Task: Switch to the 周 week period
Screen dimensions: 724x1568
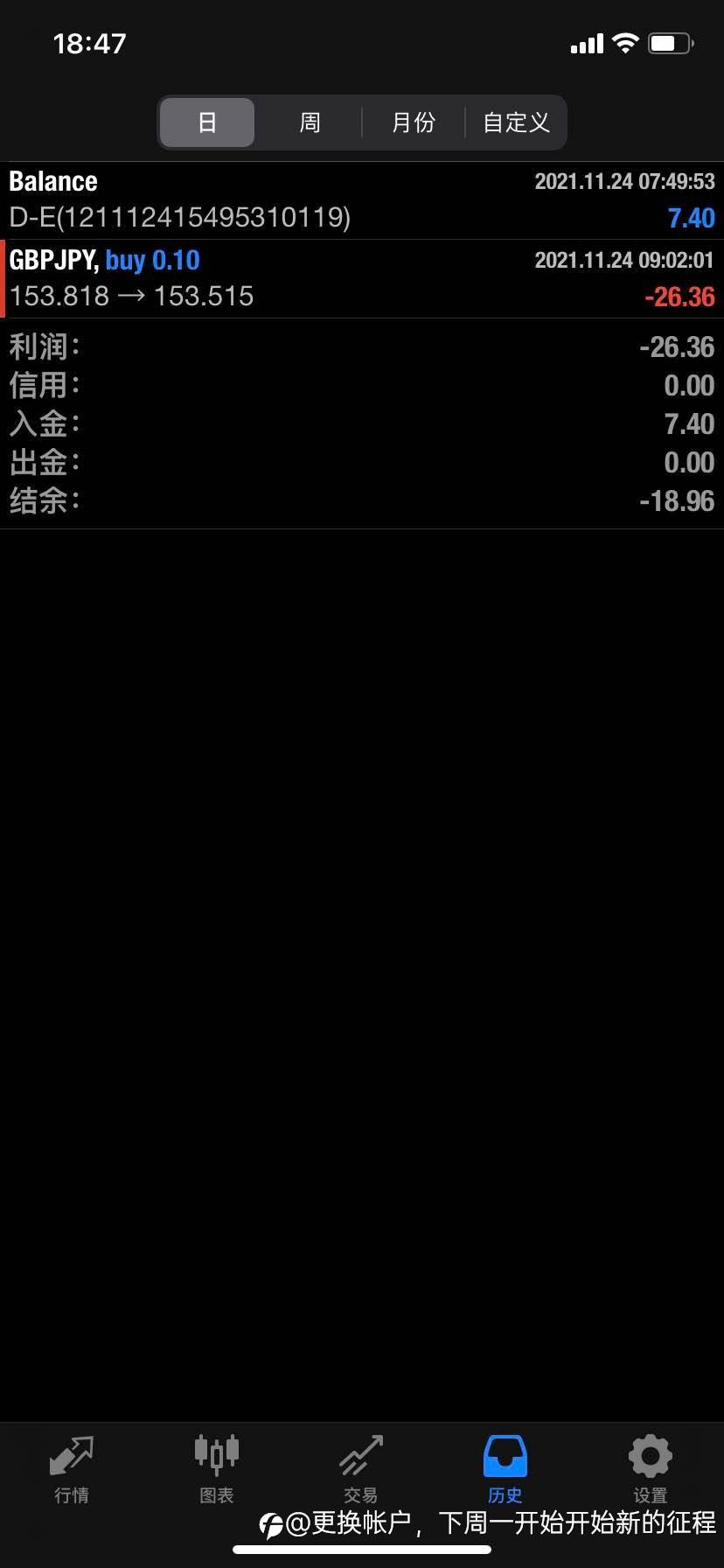Action: (310, 122)
